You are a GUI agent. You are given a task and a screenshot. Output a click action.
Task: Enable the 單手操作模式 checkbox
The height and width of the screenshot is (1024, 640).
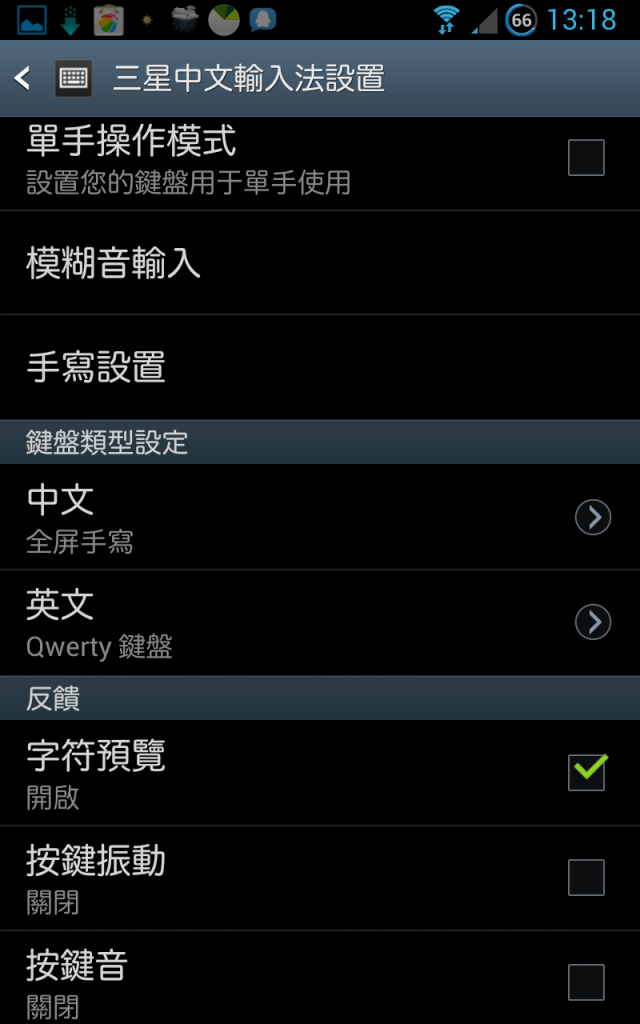[586, 158]
